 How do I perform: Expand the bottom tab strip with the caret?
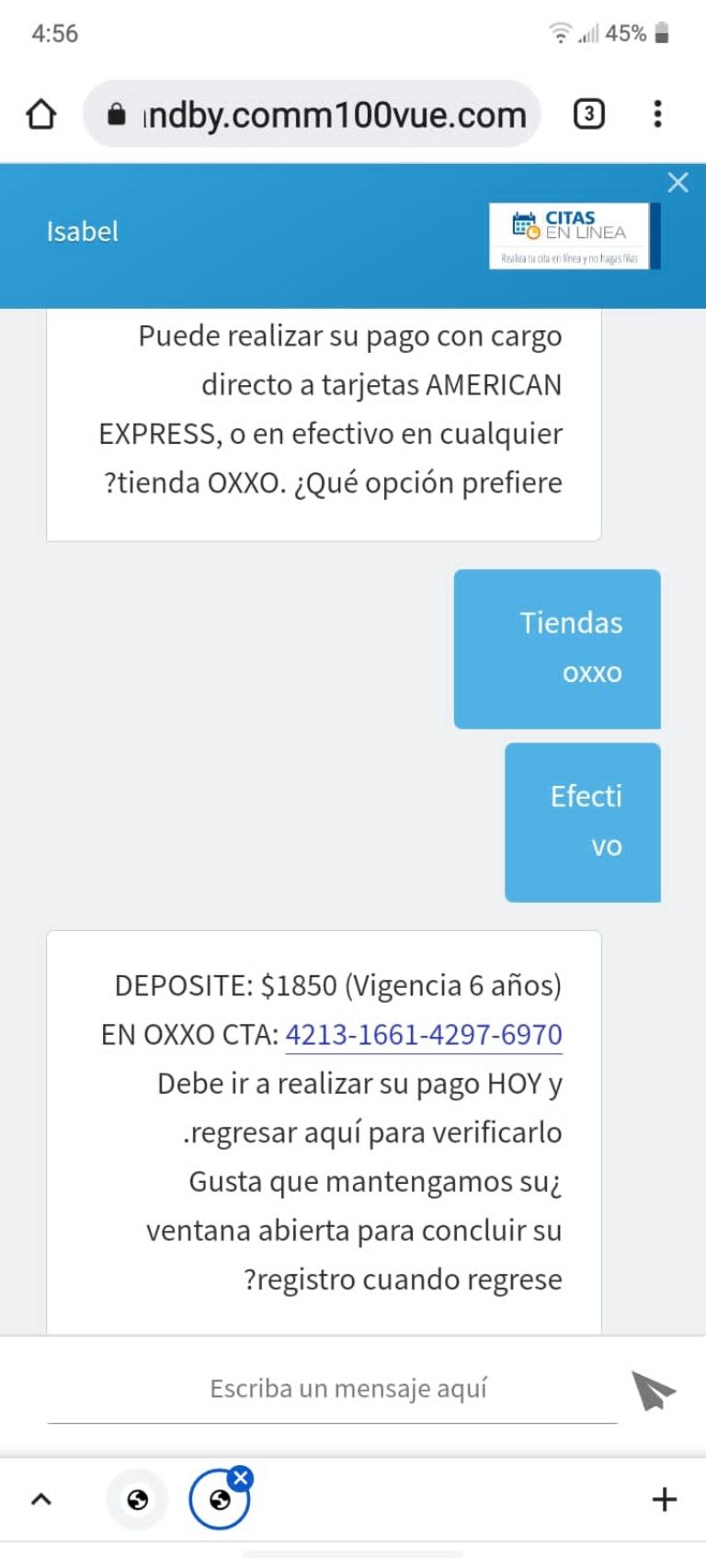41,1500
